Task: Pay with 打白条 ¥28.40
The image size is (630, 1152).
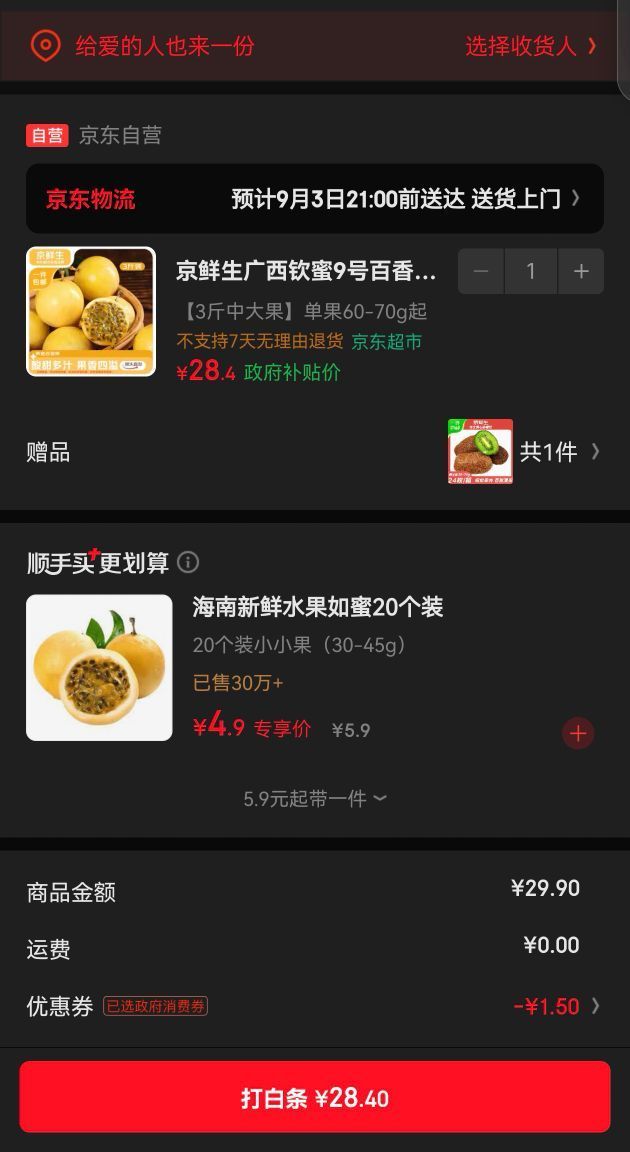Action: click(315, 1098)
